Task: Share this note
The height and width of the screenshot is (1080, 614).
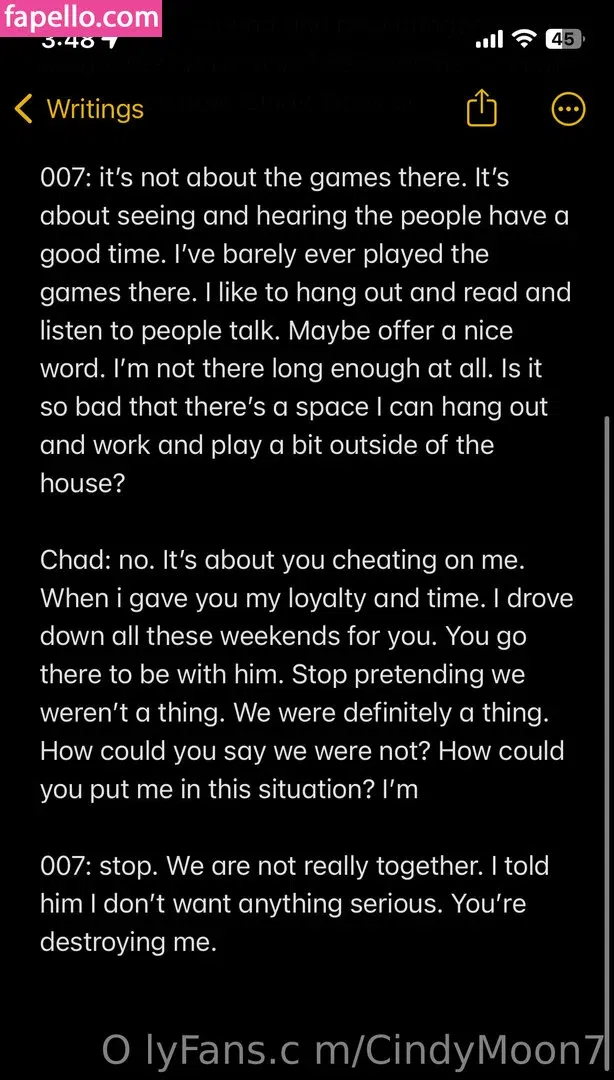Action: point(482,109)
